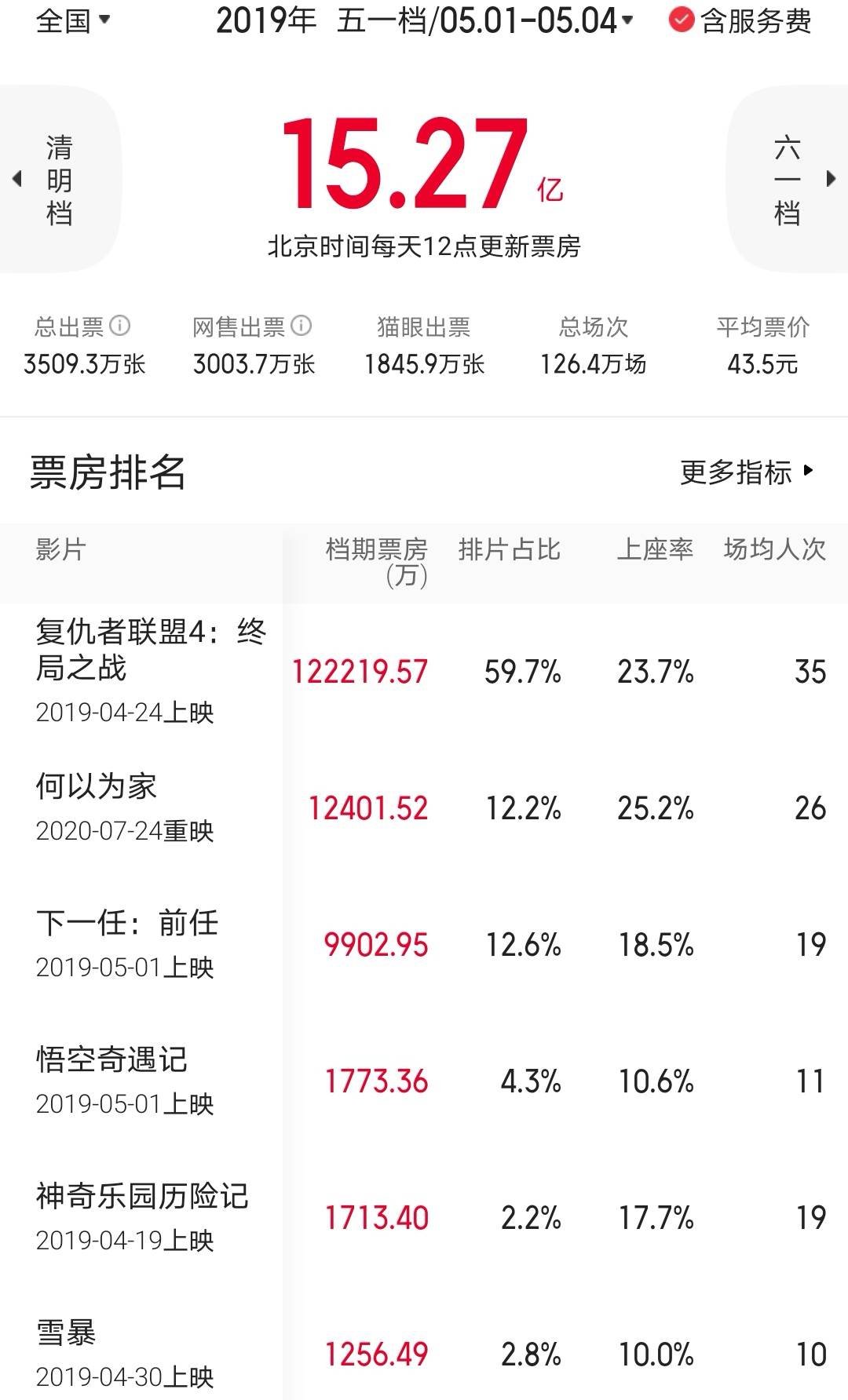Go to next period 六一档
Image resolution: width=848 pixels, height=1400 pixels.
click(x=788, y=180)
